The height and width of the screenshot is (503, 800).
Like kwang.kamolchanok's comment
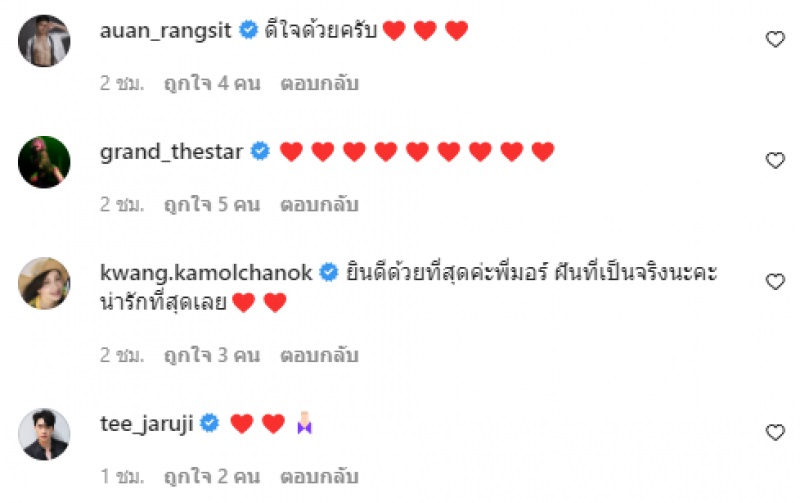[774, 282]
